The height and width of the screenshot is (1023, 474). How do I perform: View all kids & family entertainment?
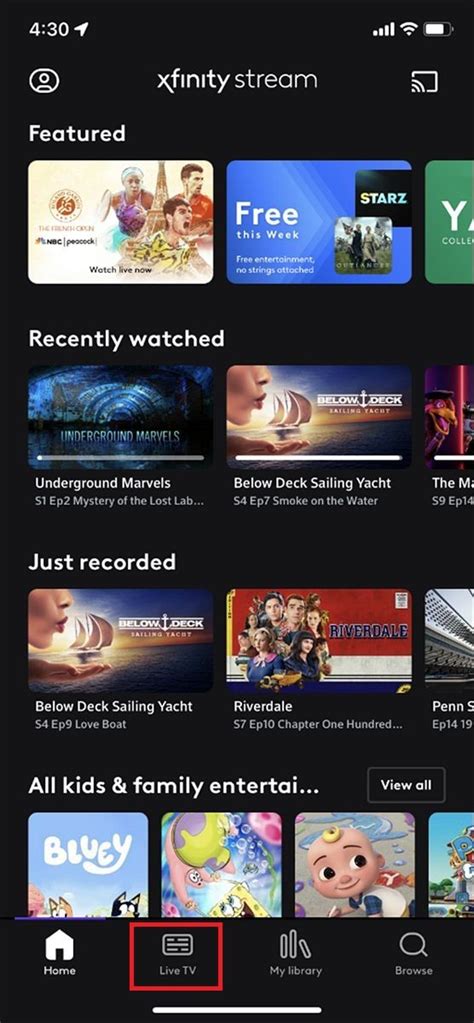tap(406, 785)
